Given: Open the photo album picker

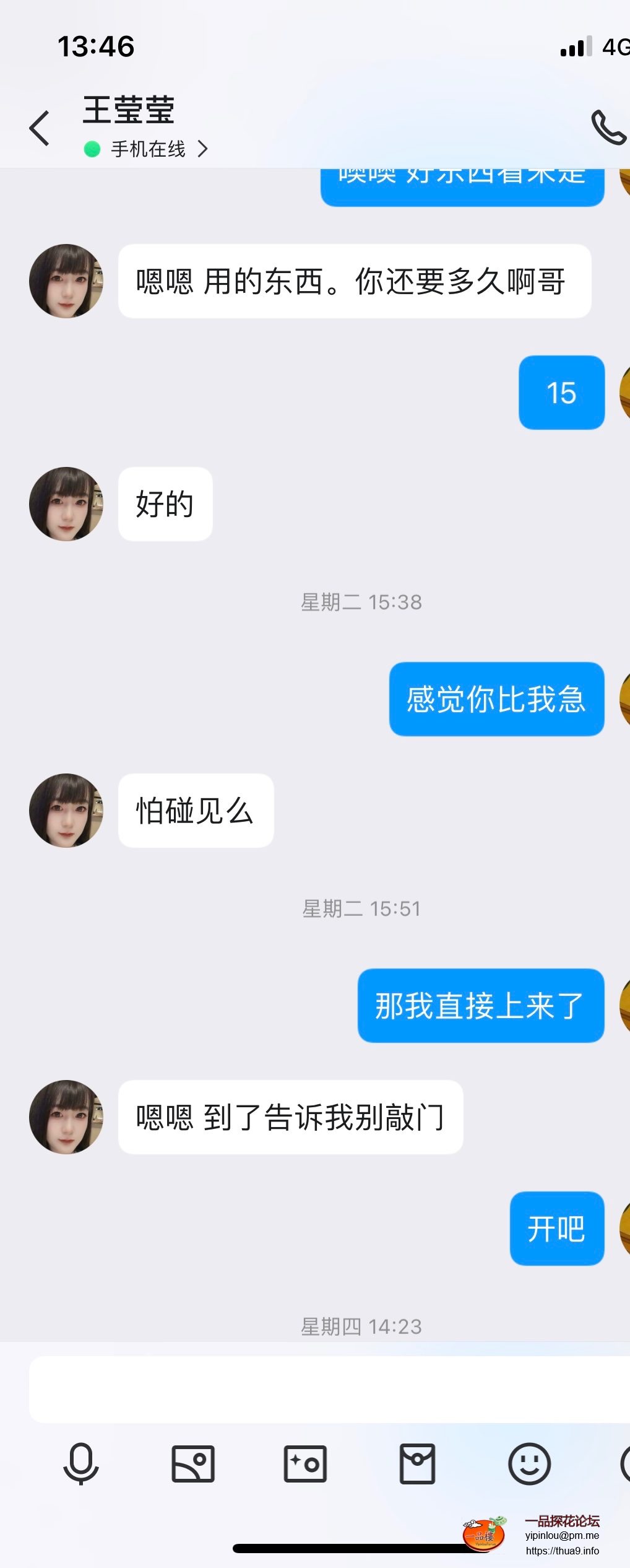Looking at the screenshot, I should 193,1464.
